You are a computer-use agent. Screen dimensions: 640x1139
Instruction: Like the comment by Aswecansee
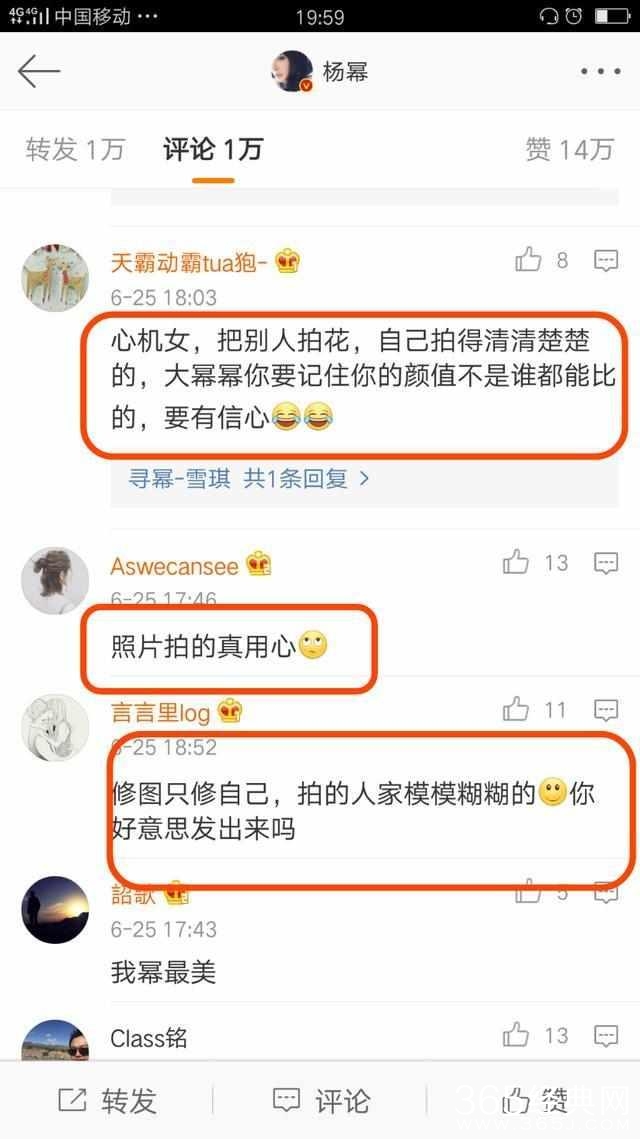[x=516, y=563]
